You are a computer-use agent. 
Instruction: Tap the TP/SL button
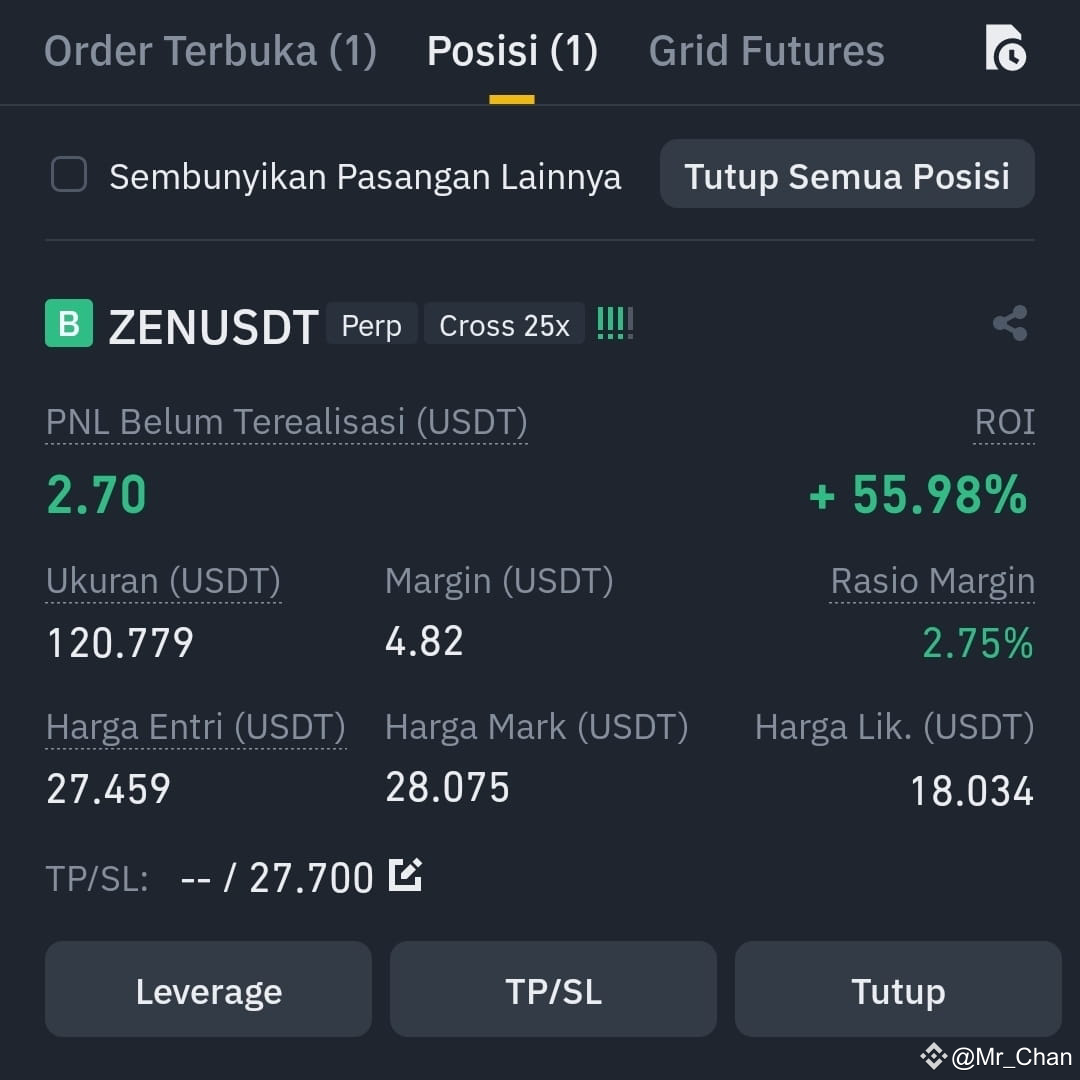pos(553,989)
